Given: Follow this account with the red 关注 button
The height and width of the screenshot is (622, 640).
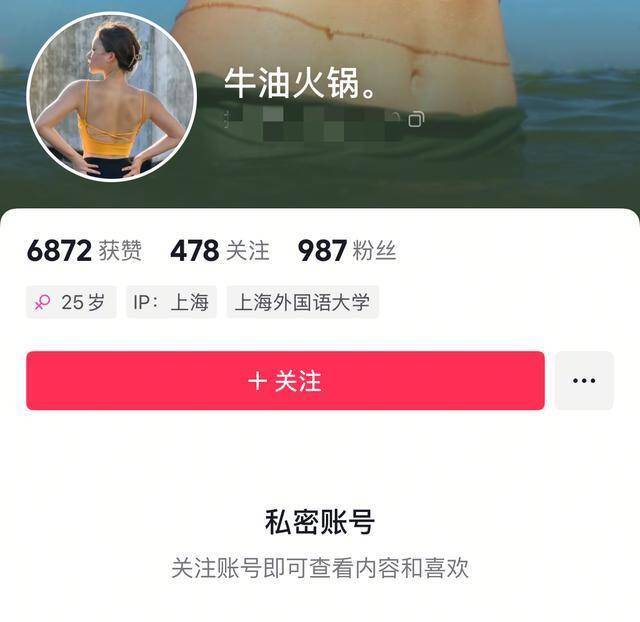Looking at the screenshot, I should click(285, 381).
